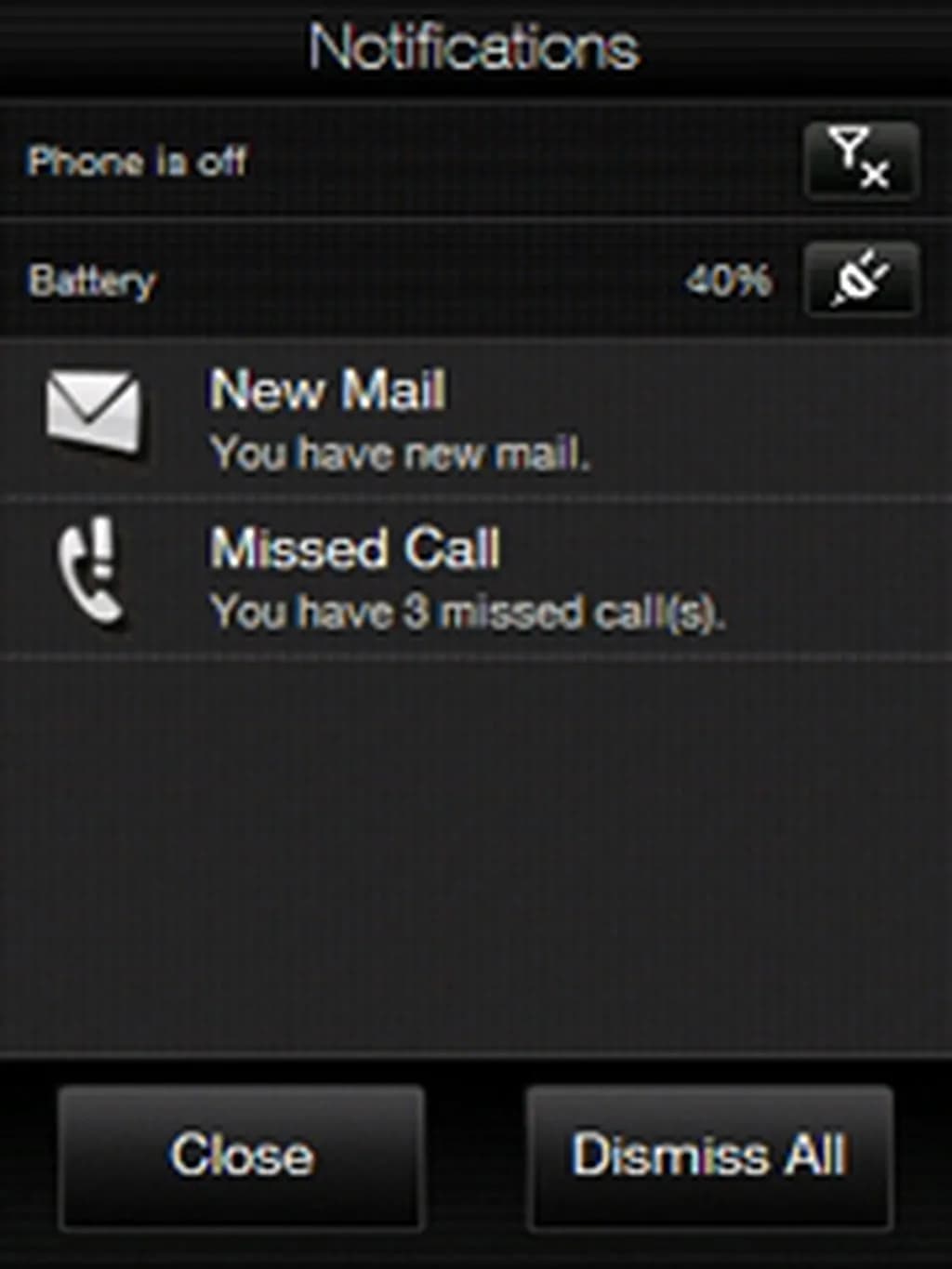Tap the phone signal off button
952x1269 pixels.
tap(862, 161)
